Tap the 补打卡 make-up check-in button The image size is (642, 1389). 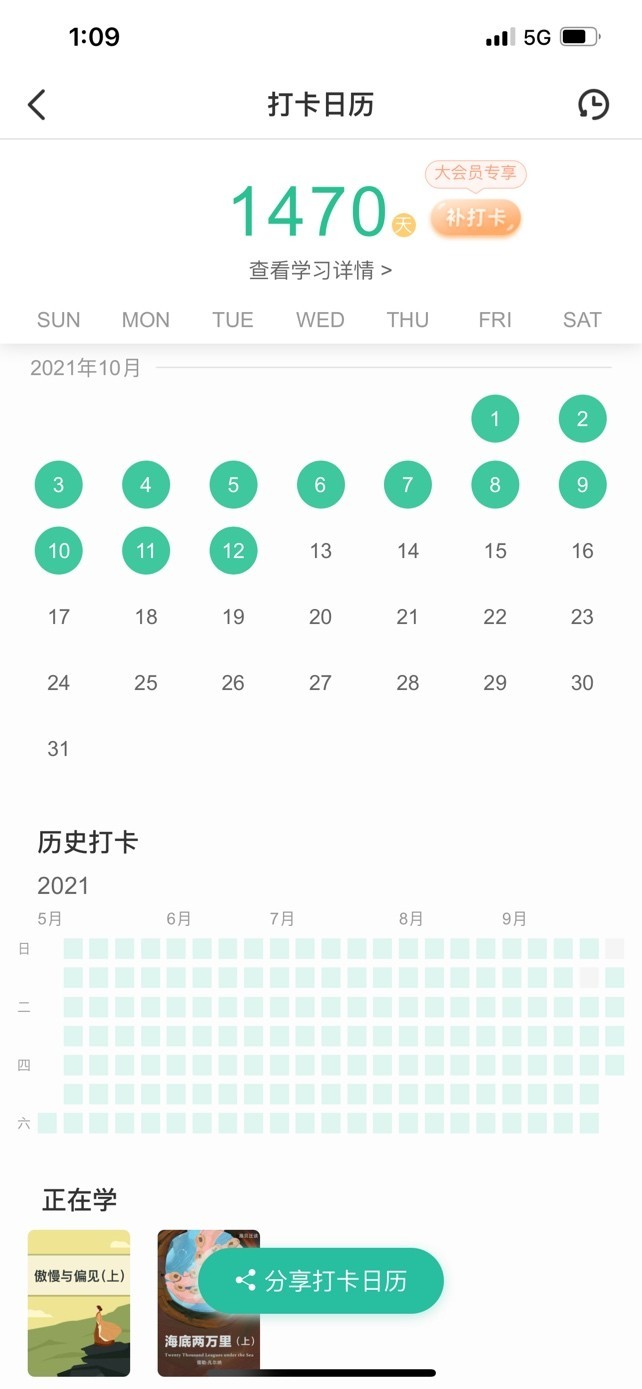pos(476,218)
